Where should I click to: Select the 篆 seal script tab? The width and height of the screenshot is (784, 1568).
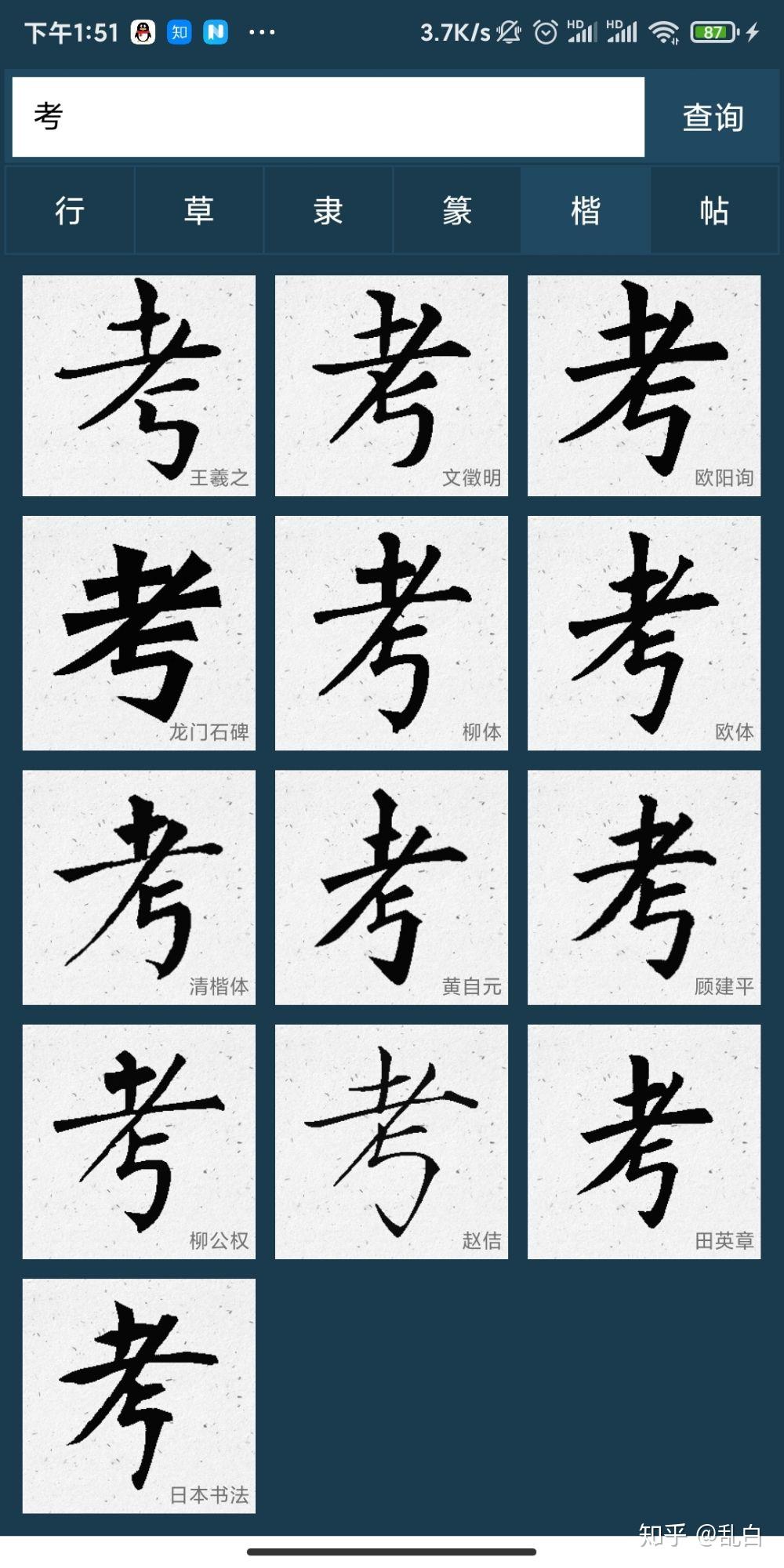pyautogui.click(x=456, y=210)
